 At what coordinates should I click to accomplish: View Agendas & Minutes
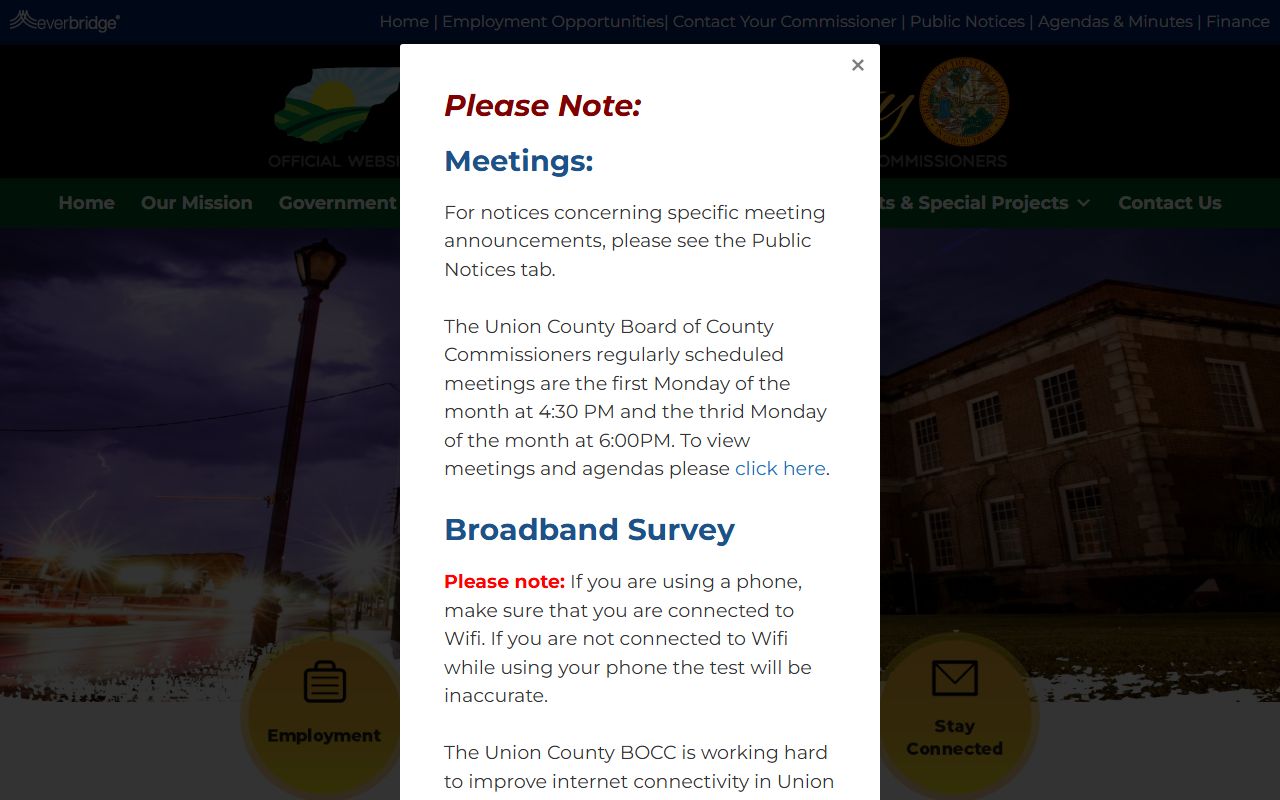[x=1115, y=22]
